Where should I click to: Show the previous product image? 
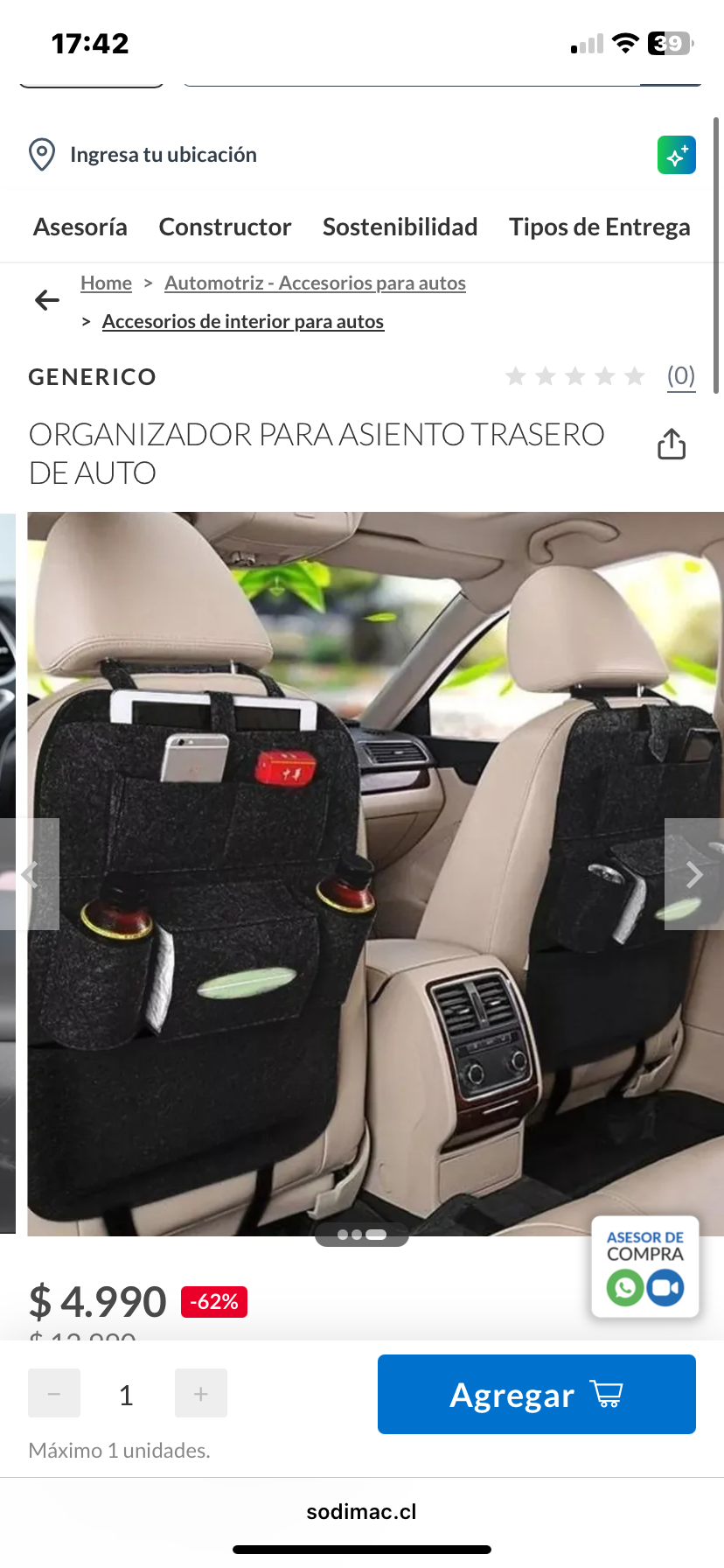[31, 874]
